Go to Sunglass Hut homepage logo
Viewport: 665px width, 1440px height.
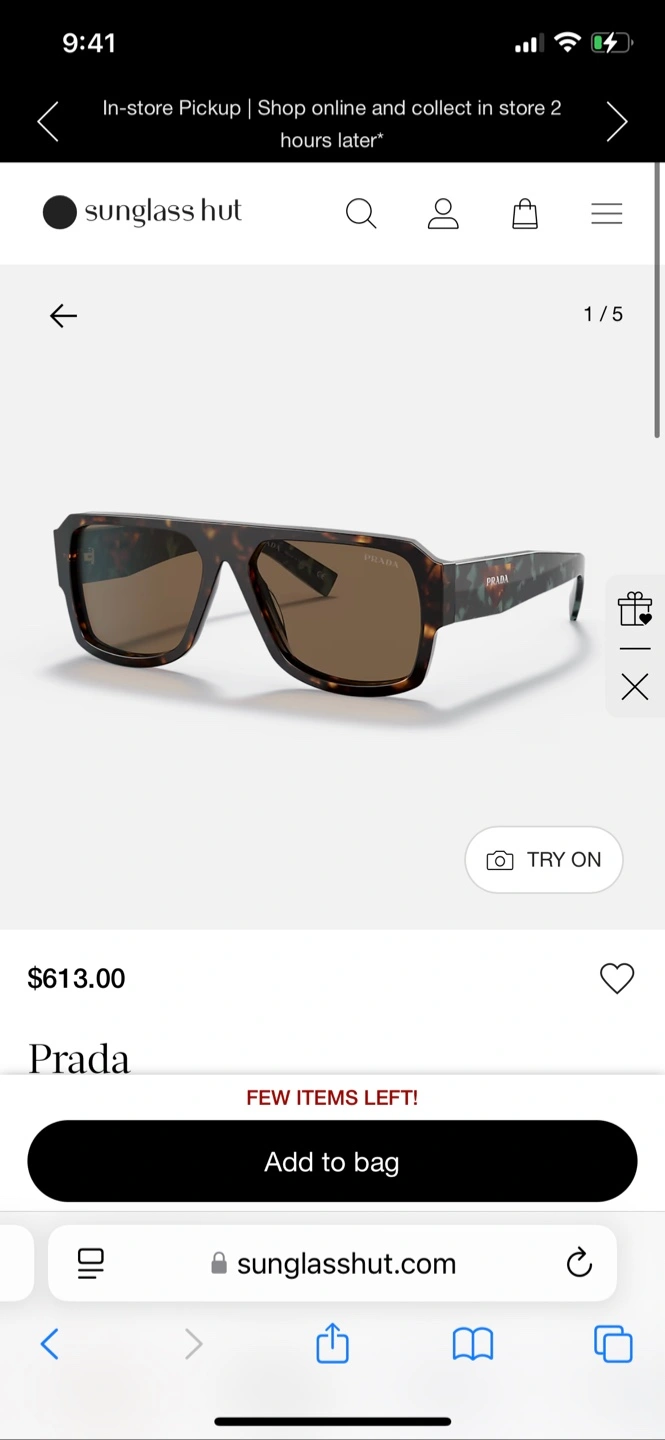[143, 212]
